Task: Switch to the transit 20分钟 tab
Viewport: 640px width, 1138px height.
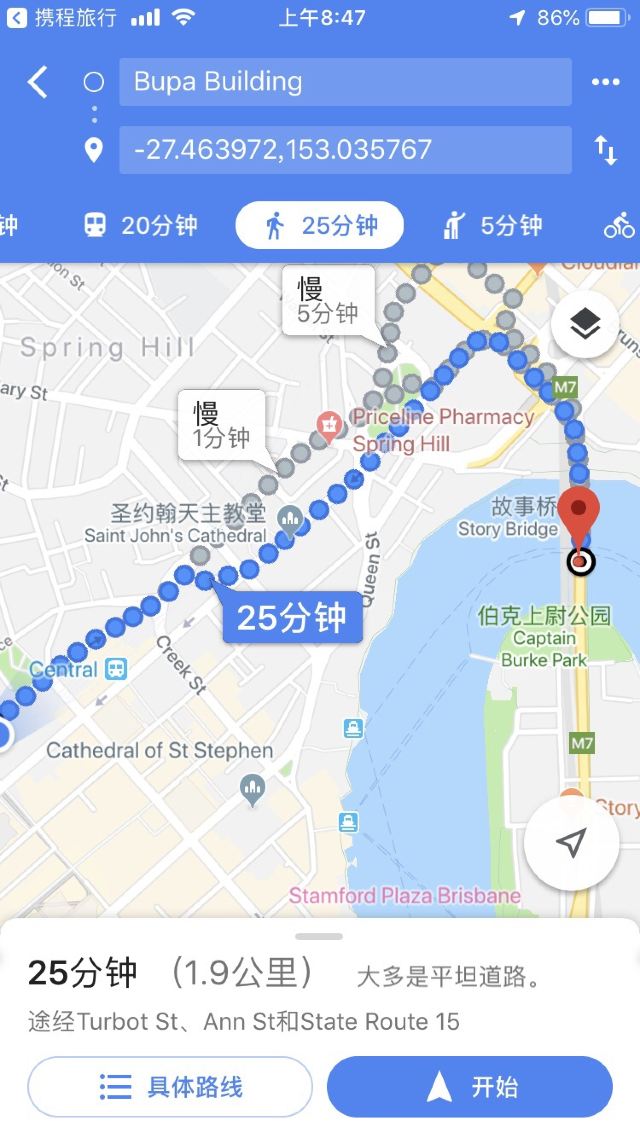Action: tap(140, 226)
